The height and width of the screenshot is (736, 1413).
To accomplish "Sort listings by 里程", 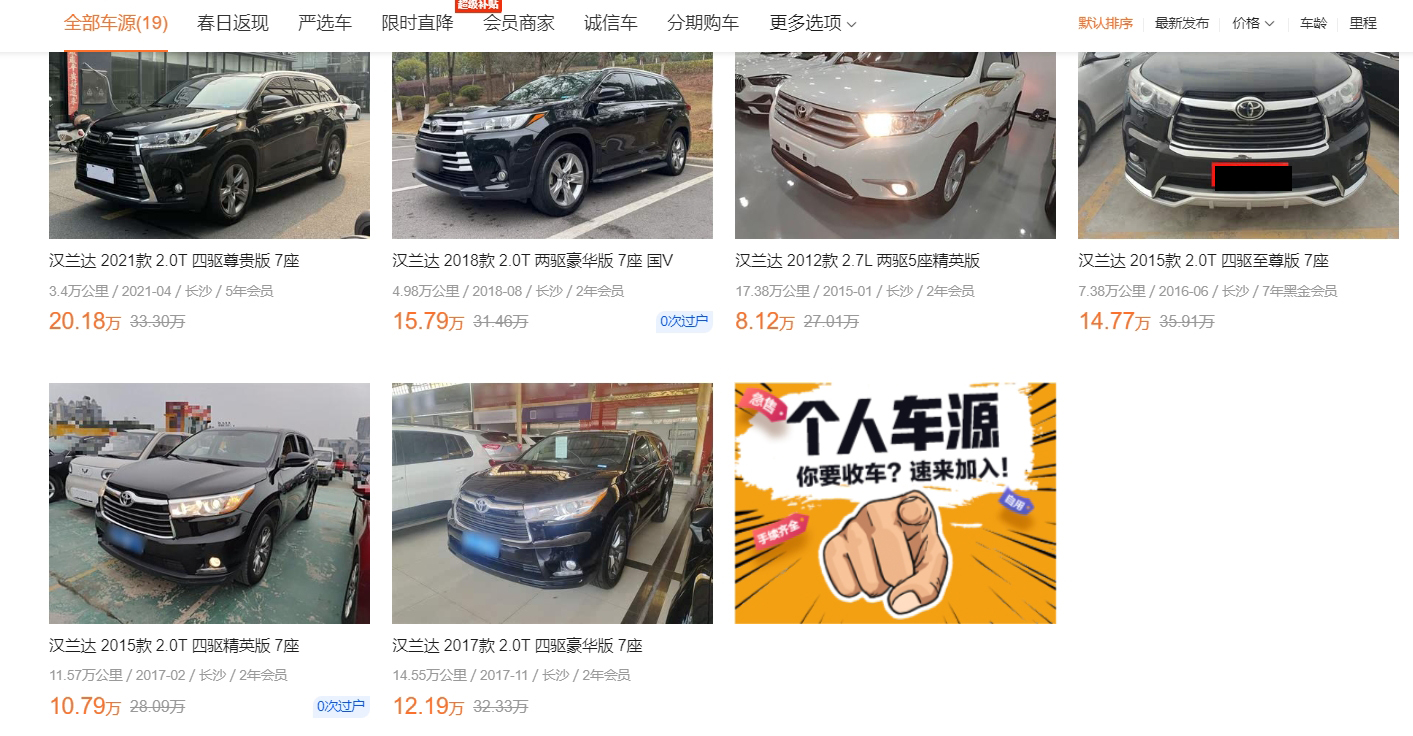I will click(x=1363, y=23).
